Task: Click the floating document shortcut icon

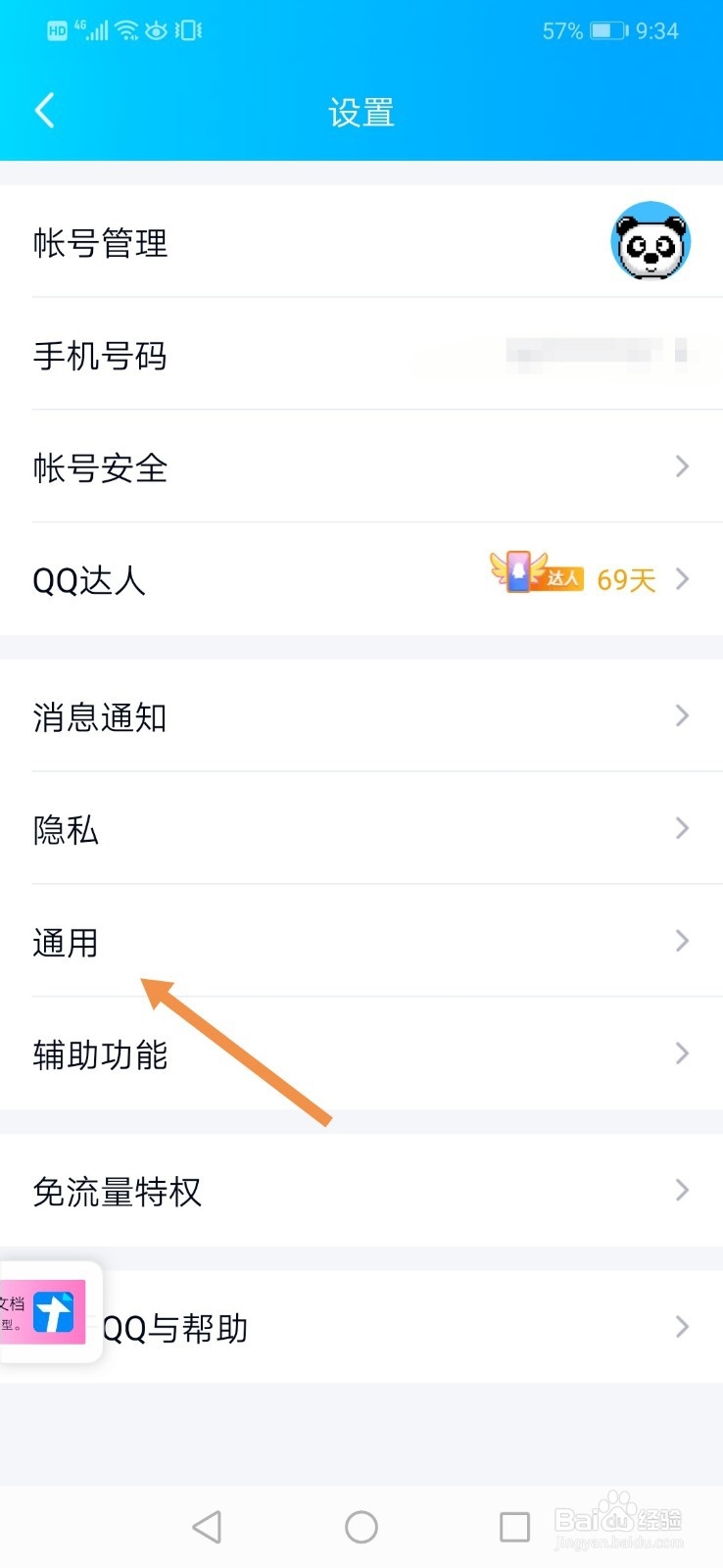Action: point(54,1311)
